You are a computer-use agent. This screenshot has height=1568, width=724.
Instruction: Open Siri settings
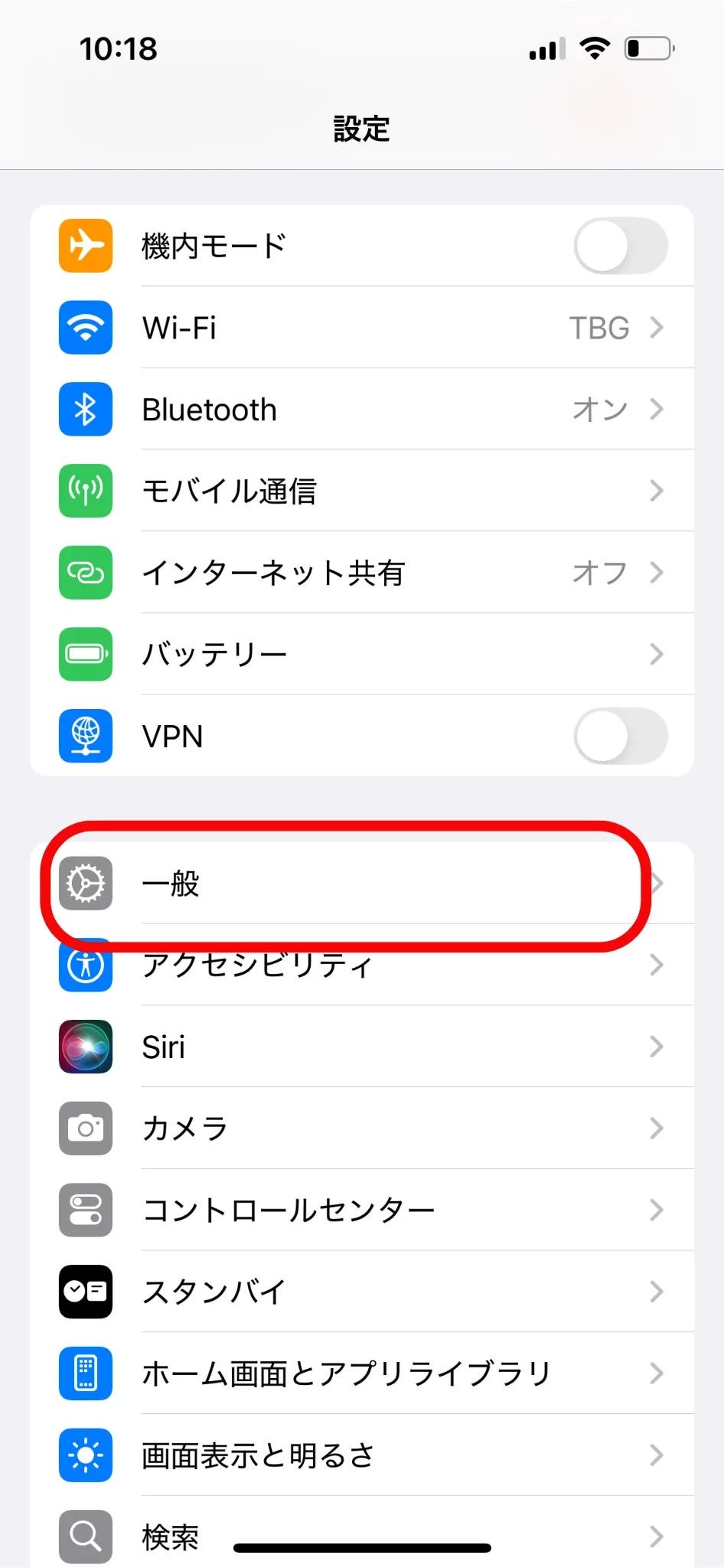pos(361,1047)
